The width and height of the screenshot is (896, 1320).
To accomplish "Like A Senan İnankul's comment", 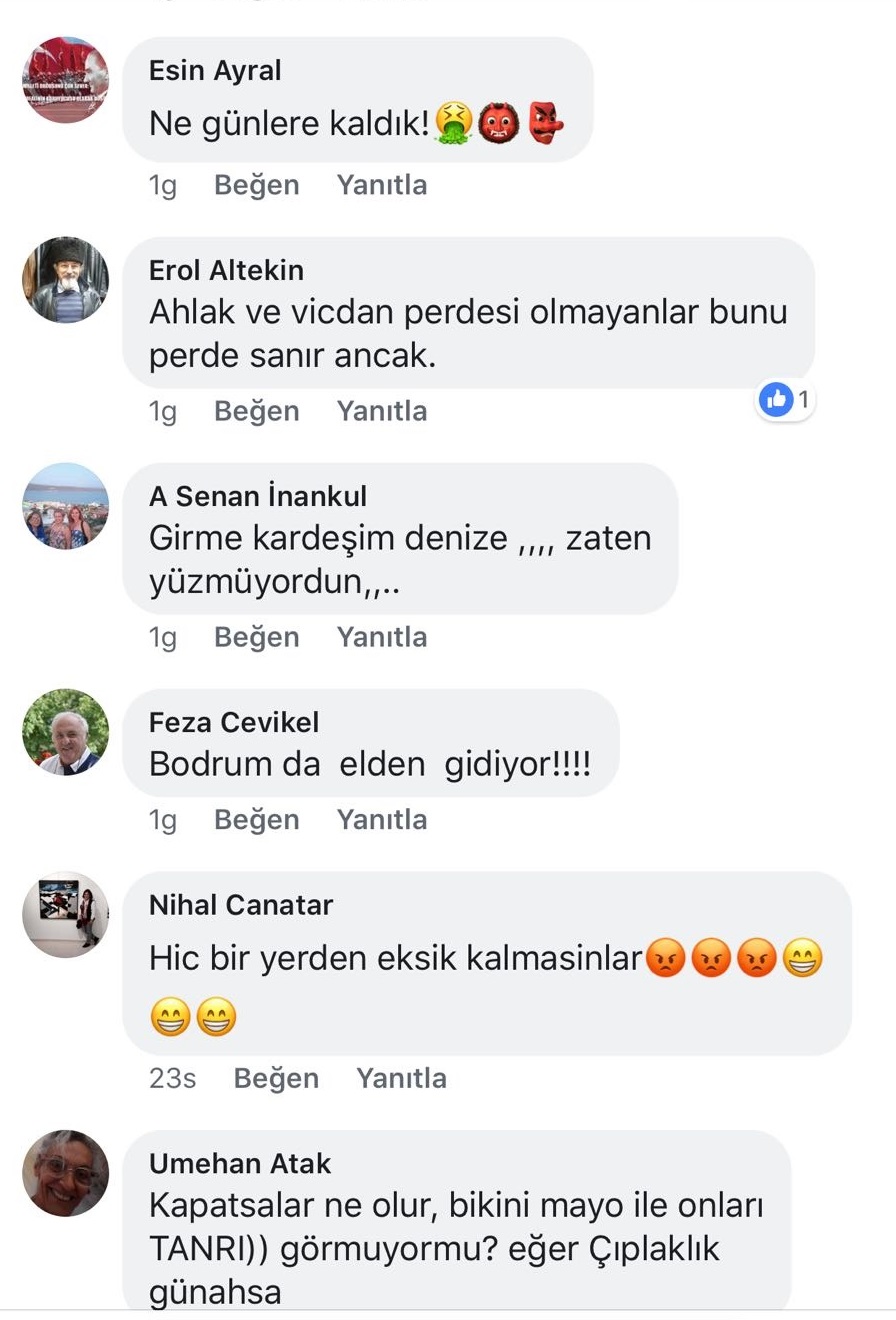I will [x=256, y=637].
